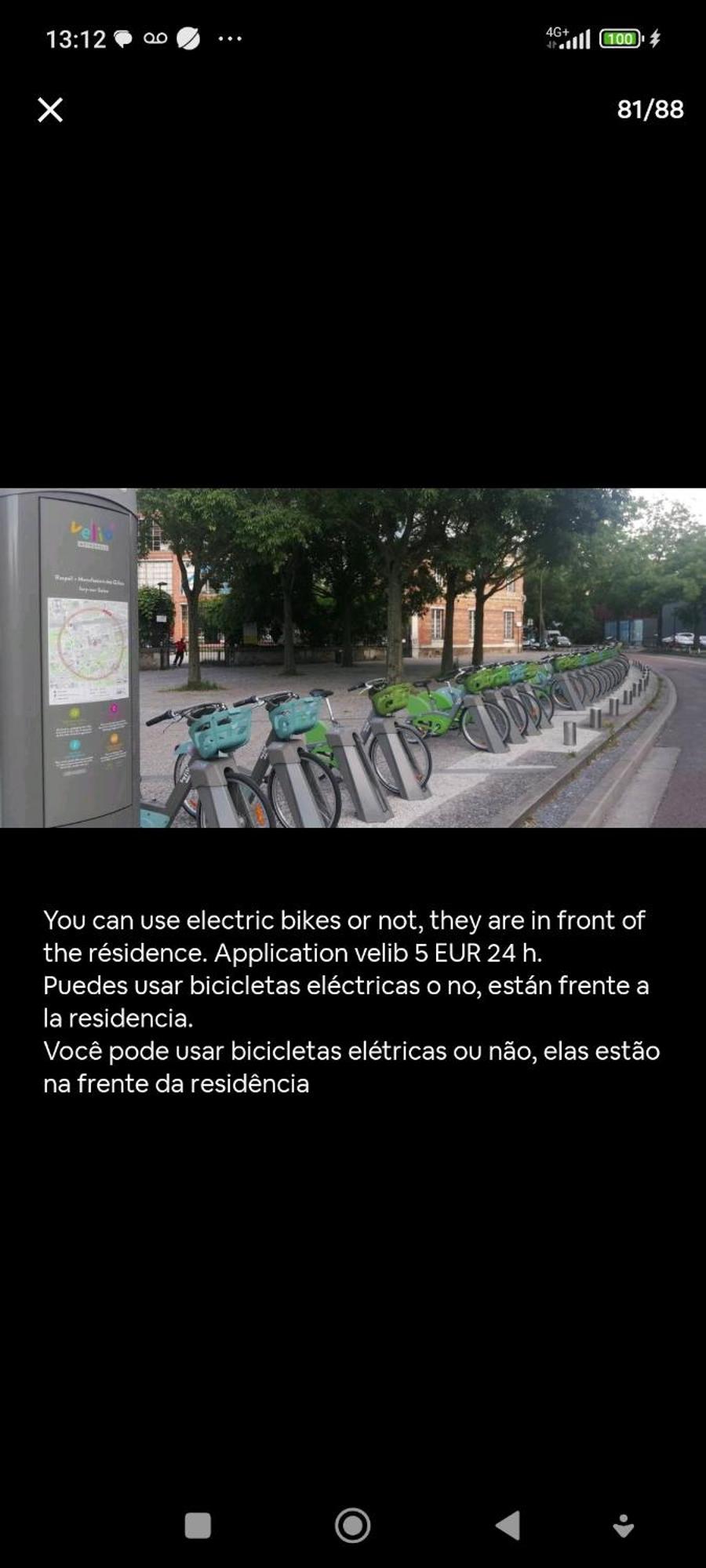
Task: Close the photo viewer
Action: click(50, 110)
